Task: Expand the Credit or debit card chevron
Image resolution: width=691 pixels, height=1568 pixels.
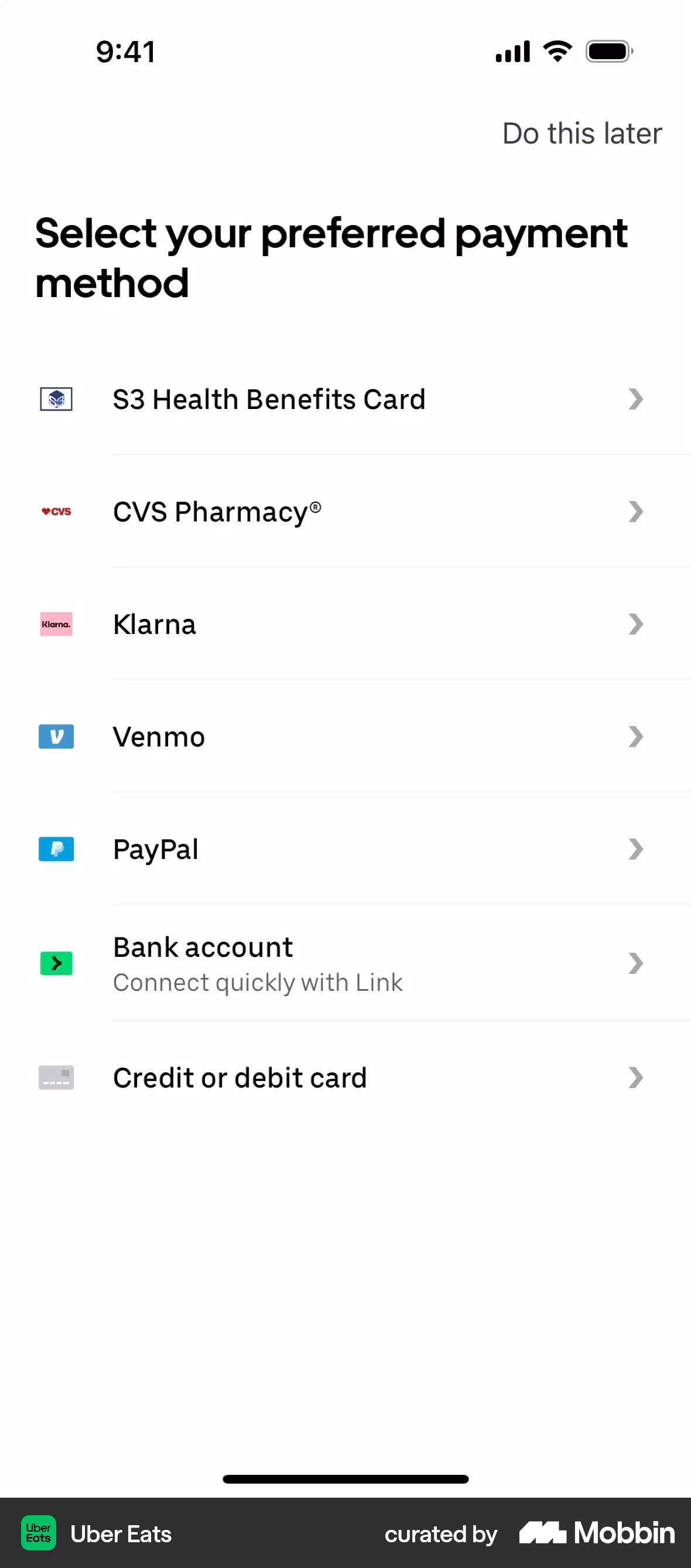Action: pos(637,1078)
